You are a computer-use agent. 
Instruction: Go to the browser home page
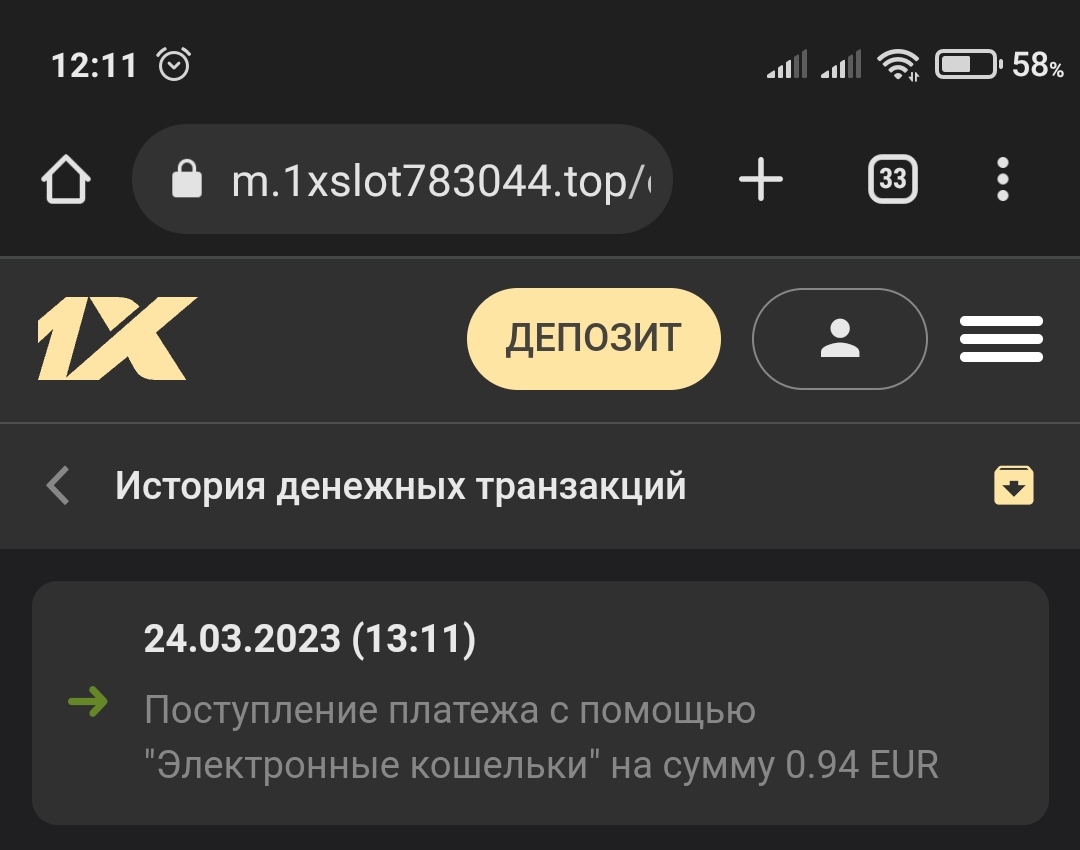pyautogui.click(x=66, y=181)
